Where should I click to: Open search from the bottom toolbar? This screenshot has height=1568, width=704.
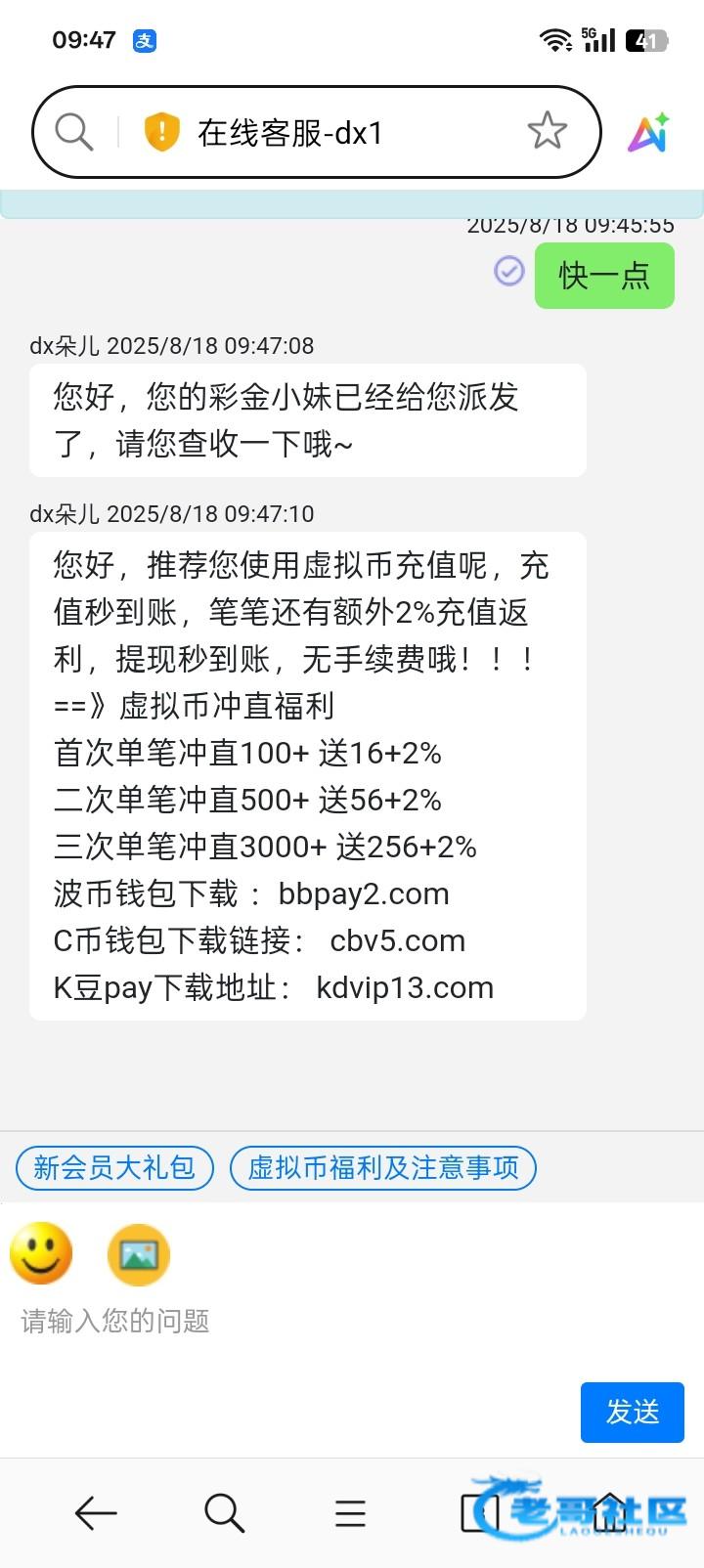(x=224, y=1513)
